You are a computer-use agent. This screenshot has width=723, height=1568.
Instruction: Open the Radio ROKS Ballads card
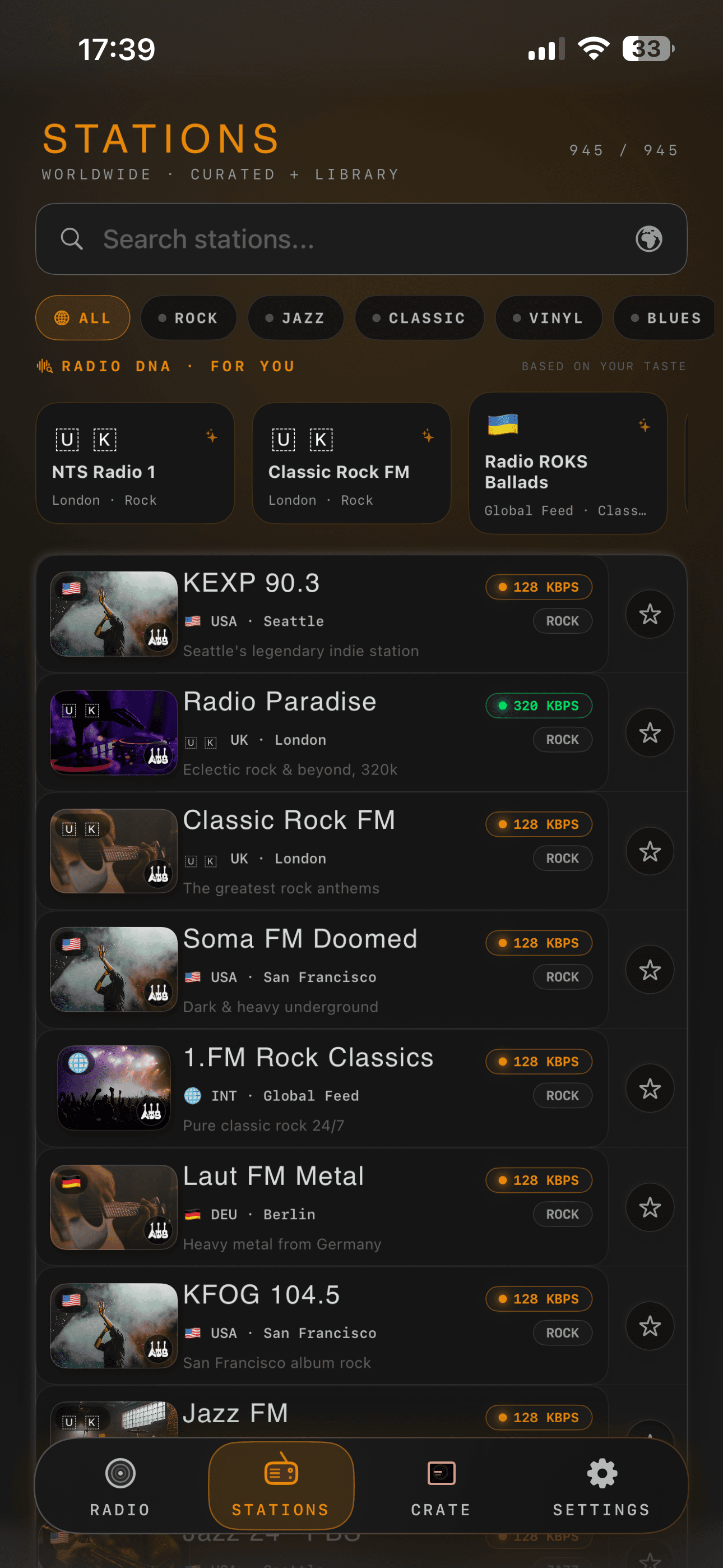pos(567,464)
